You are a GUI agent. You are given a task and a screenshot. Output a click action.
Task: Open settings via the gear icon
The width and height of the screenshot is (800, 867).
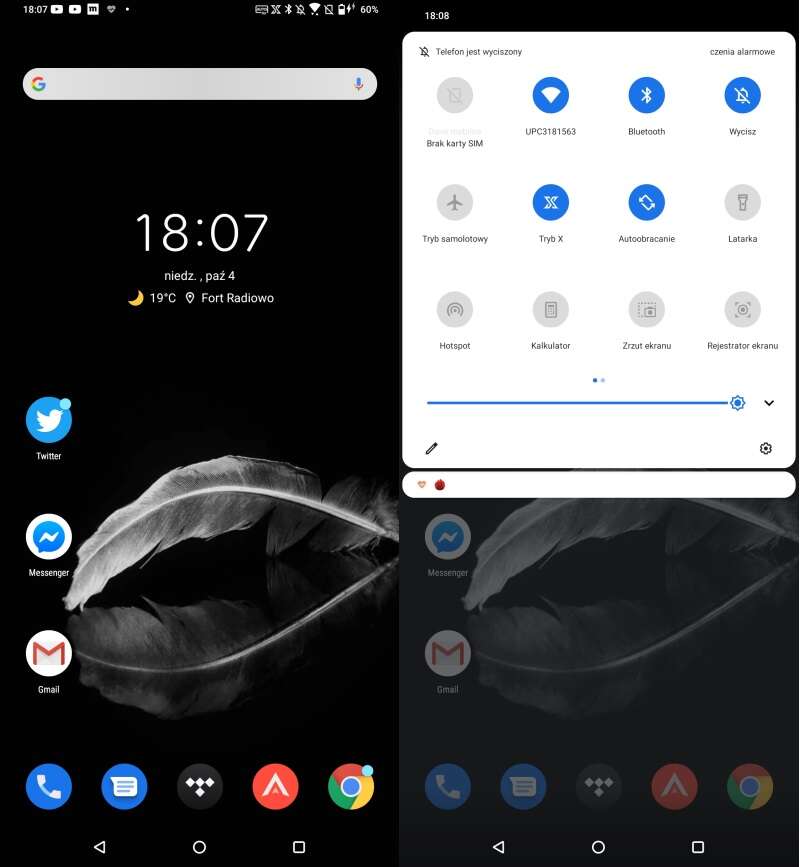(766, 449)
